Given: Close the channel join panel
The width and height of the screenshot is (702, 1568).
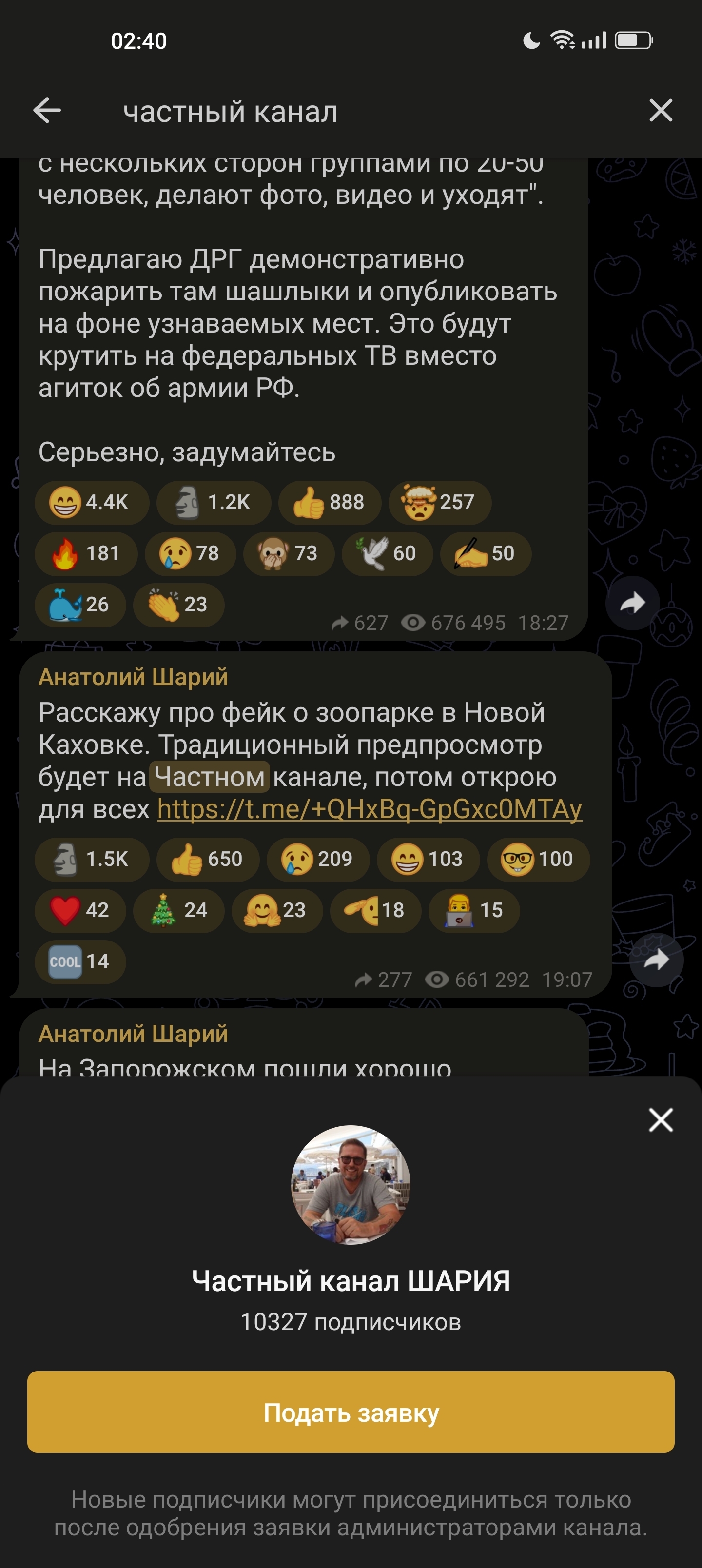Looking at the screenshot, I should point(661,1119).
